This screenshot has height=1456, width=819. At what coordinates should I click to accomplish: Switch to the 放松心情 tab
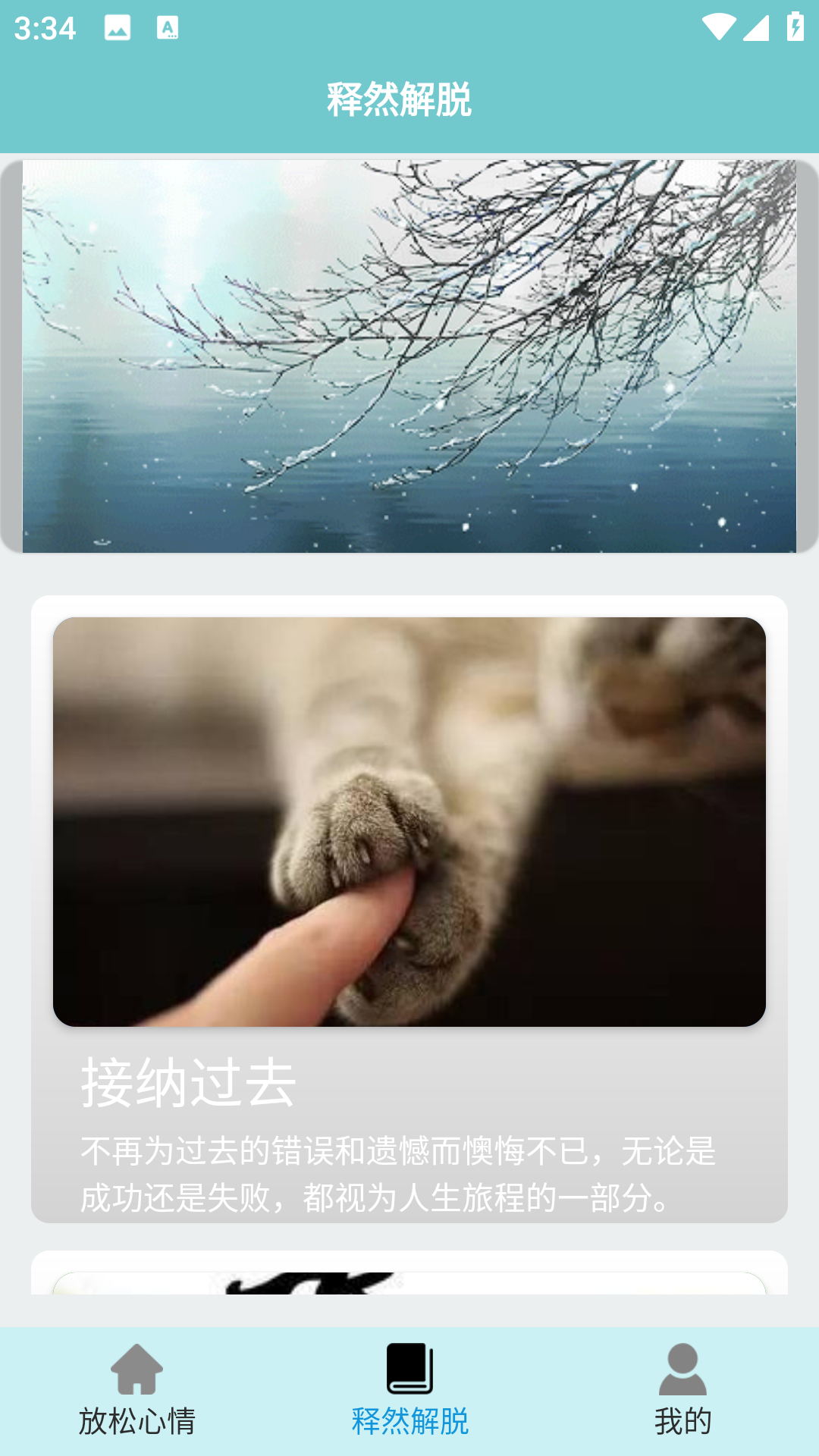(136, 1391)
